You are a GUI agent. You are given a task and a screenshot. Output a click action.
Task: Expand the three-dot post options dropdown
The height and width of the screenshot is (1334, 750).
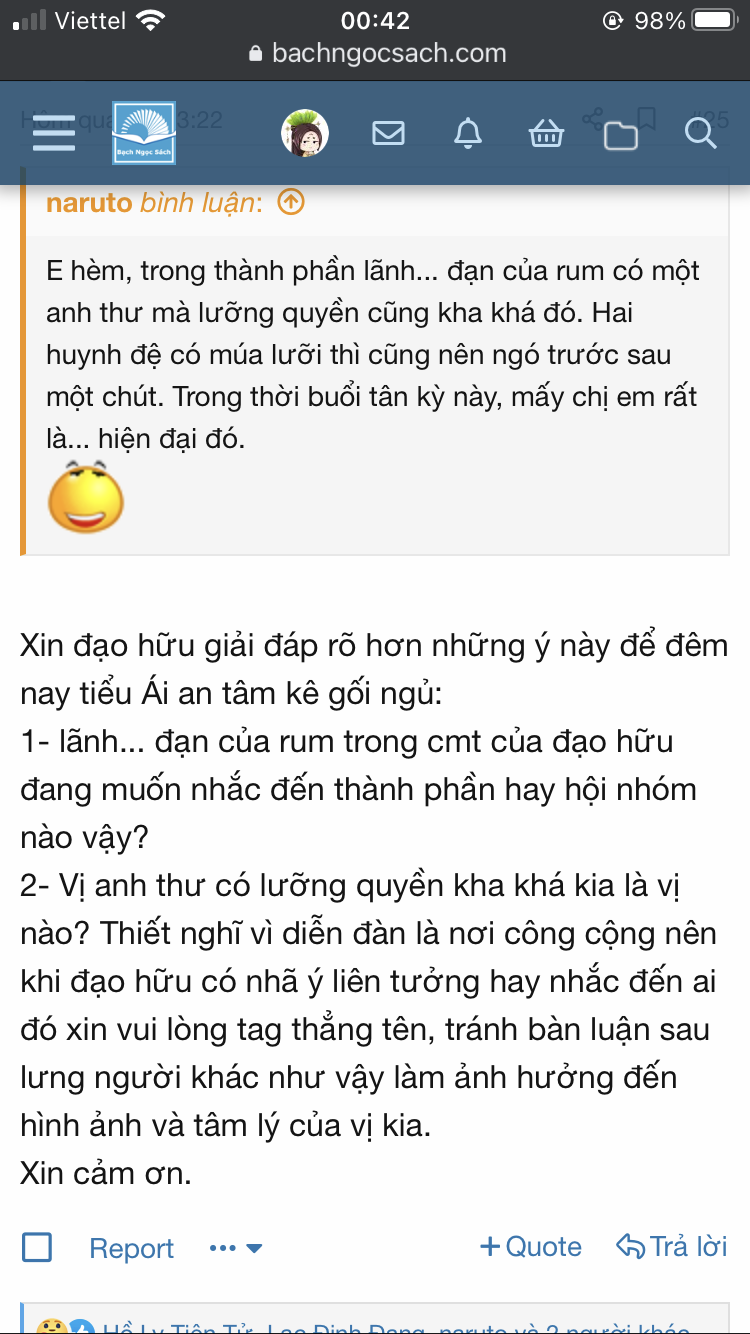coord(236,1248)
